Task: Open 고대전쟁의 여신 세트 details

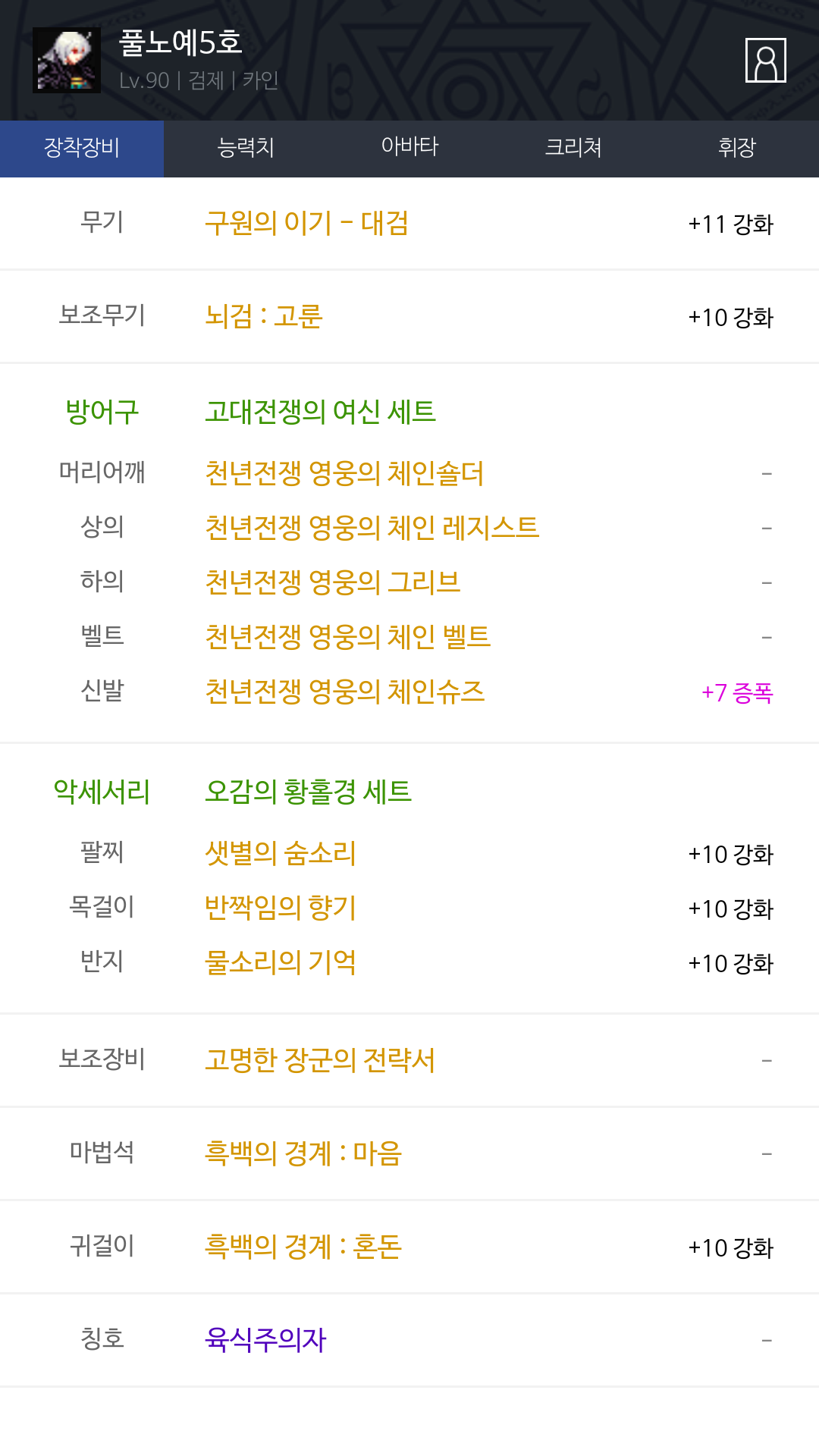Action: (320, 412)
